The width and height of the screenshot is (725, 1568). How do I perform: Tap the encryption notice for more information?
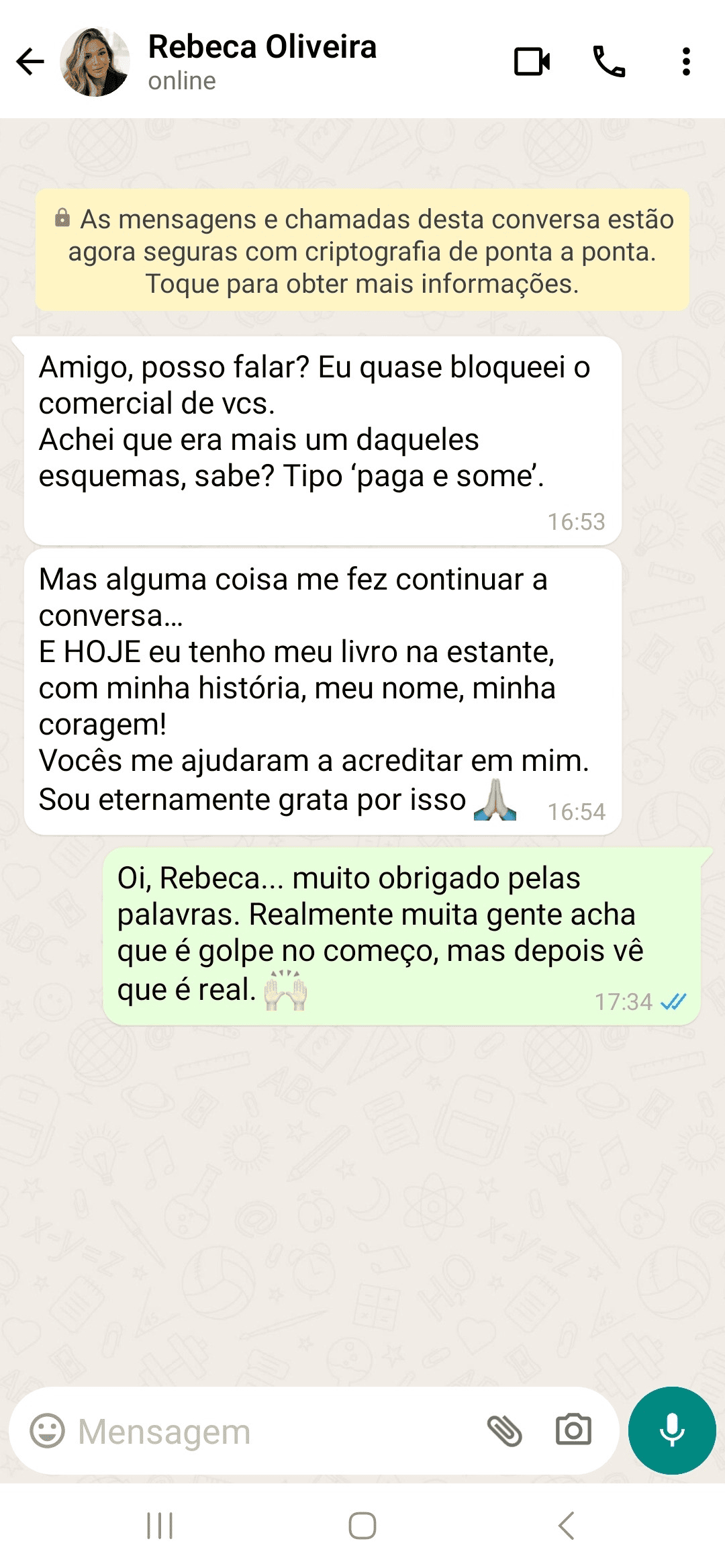point(362,251)
